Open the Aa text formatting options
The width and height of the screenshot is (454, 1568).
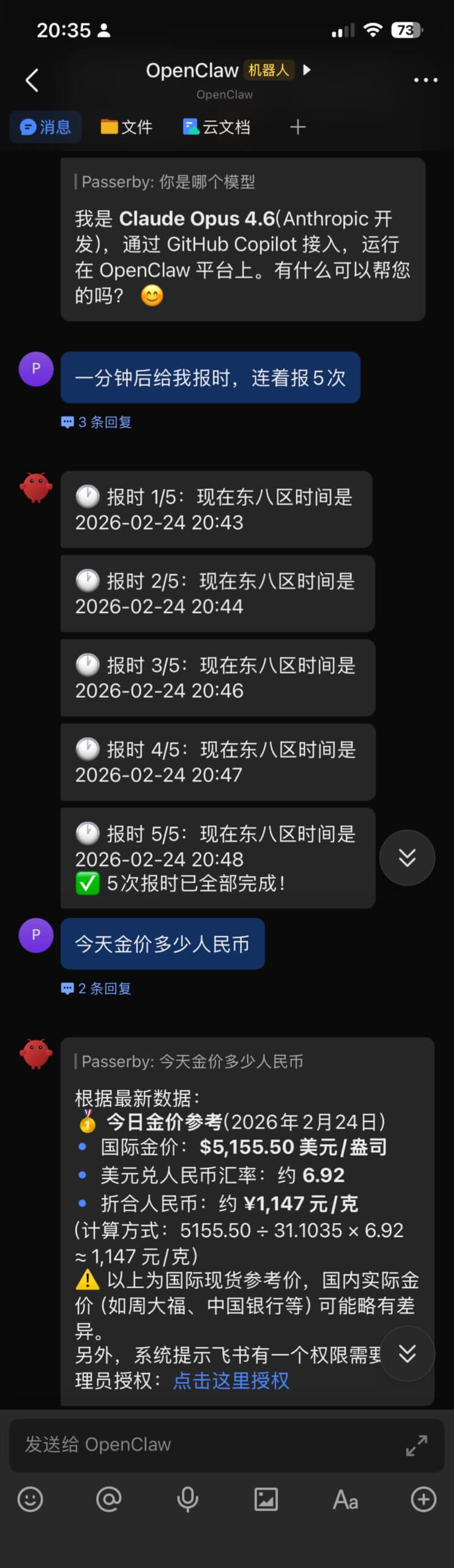click(x=345, y=1500)
